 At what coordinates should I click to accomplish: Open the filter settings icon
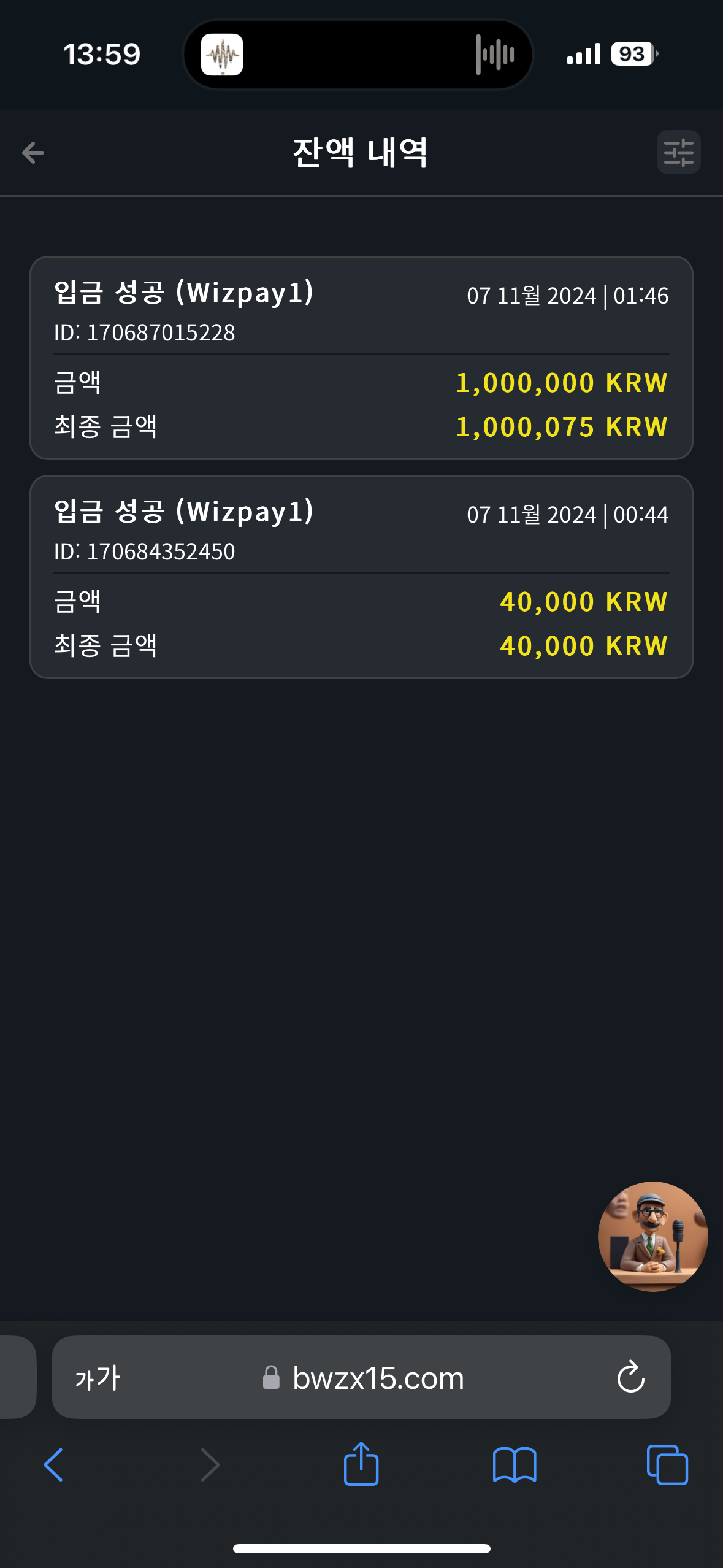click(678, 153)
